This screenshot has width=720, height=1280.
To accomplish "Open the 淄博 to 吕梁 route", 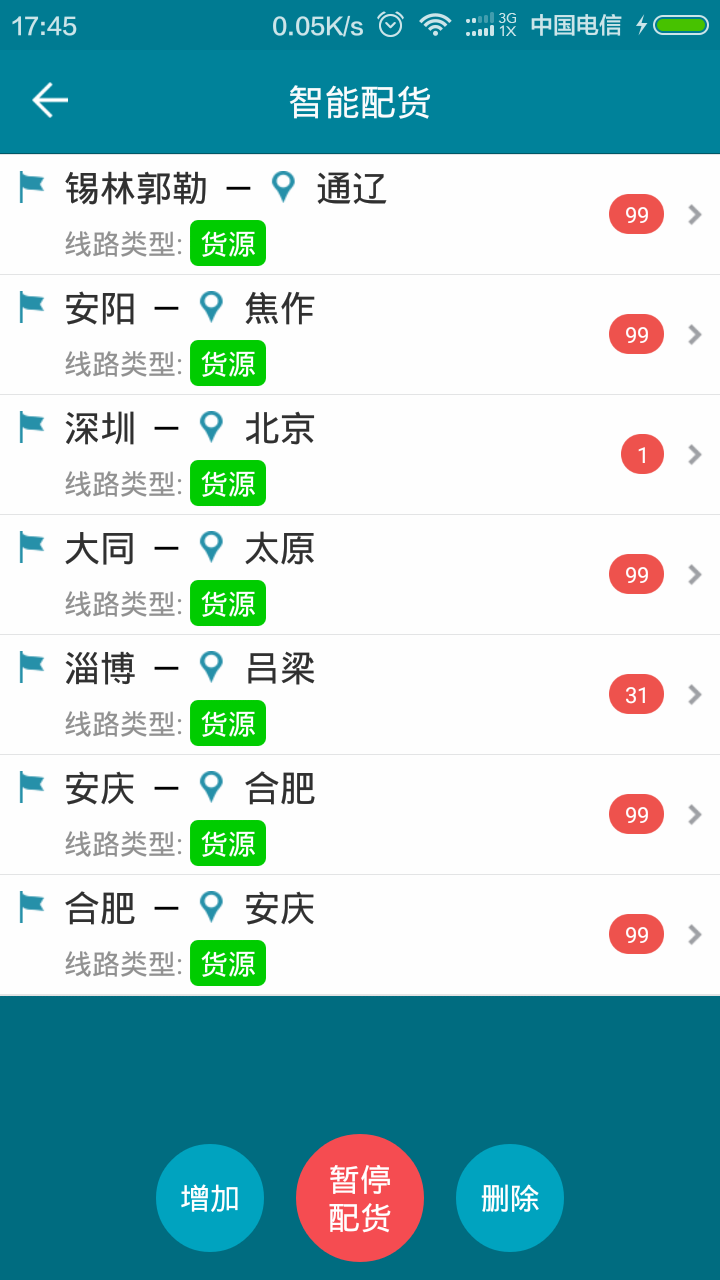I will [x=360, y=694].
